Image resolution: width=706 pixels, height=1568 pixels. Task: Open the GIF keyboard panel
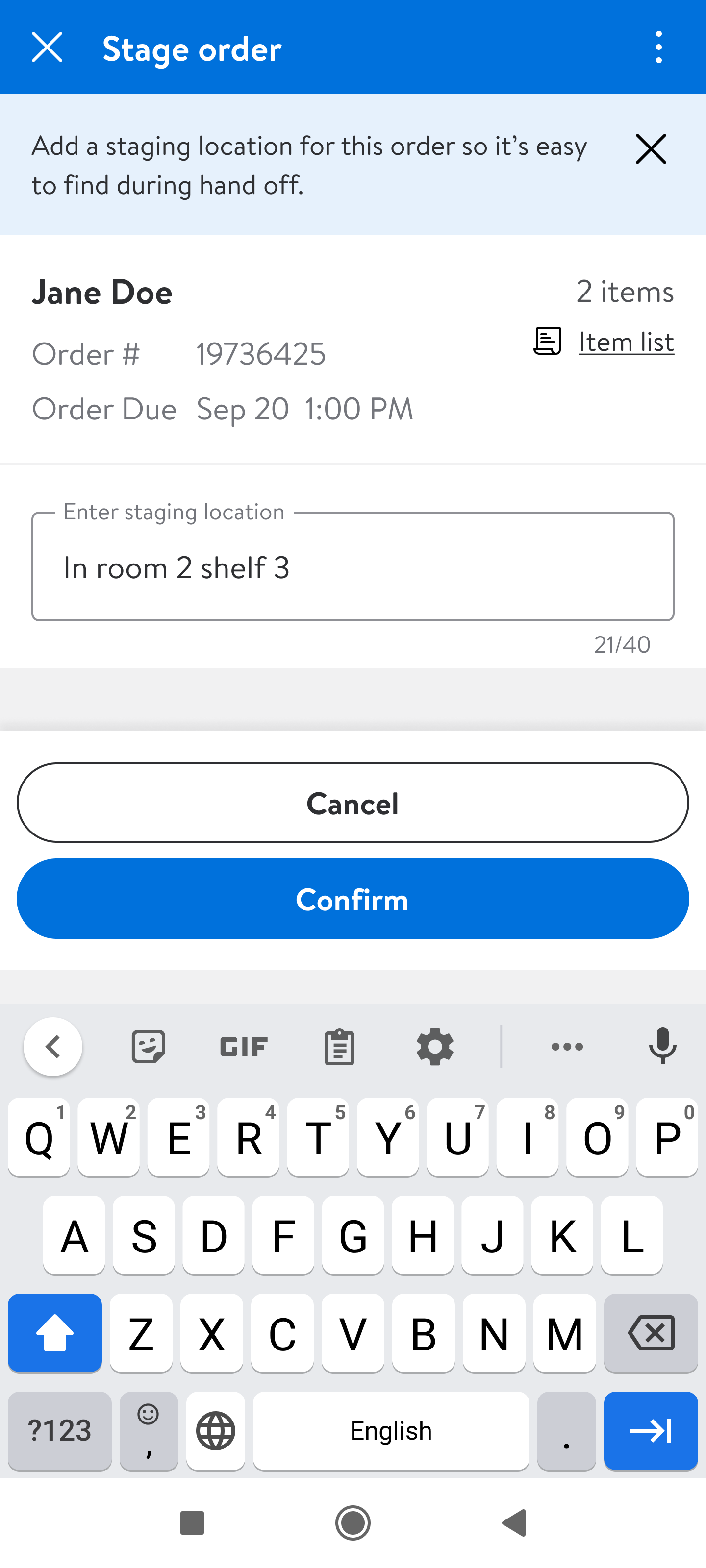click(244, 1046)
